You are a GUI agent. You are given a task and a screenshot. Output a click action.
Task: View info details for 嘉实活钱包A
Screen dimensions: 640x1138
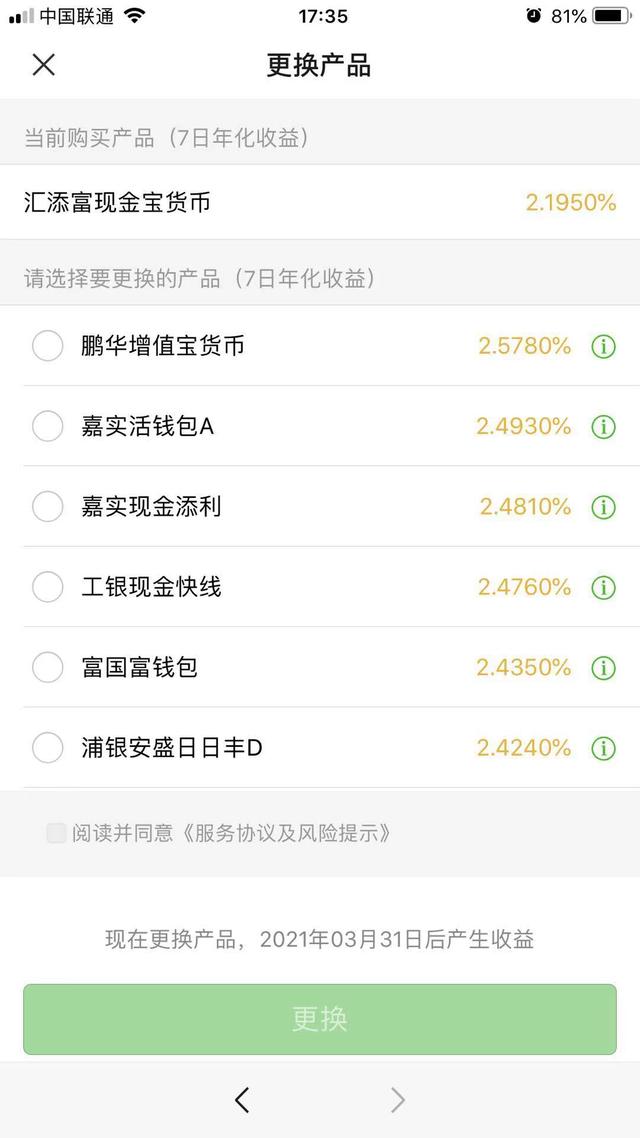[x=603, y=427]
